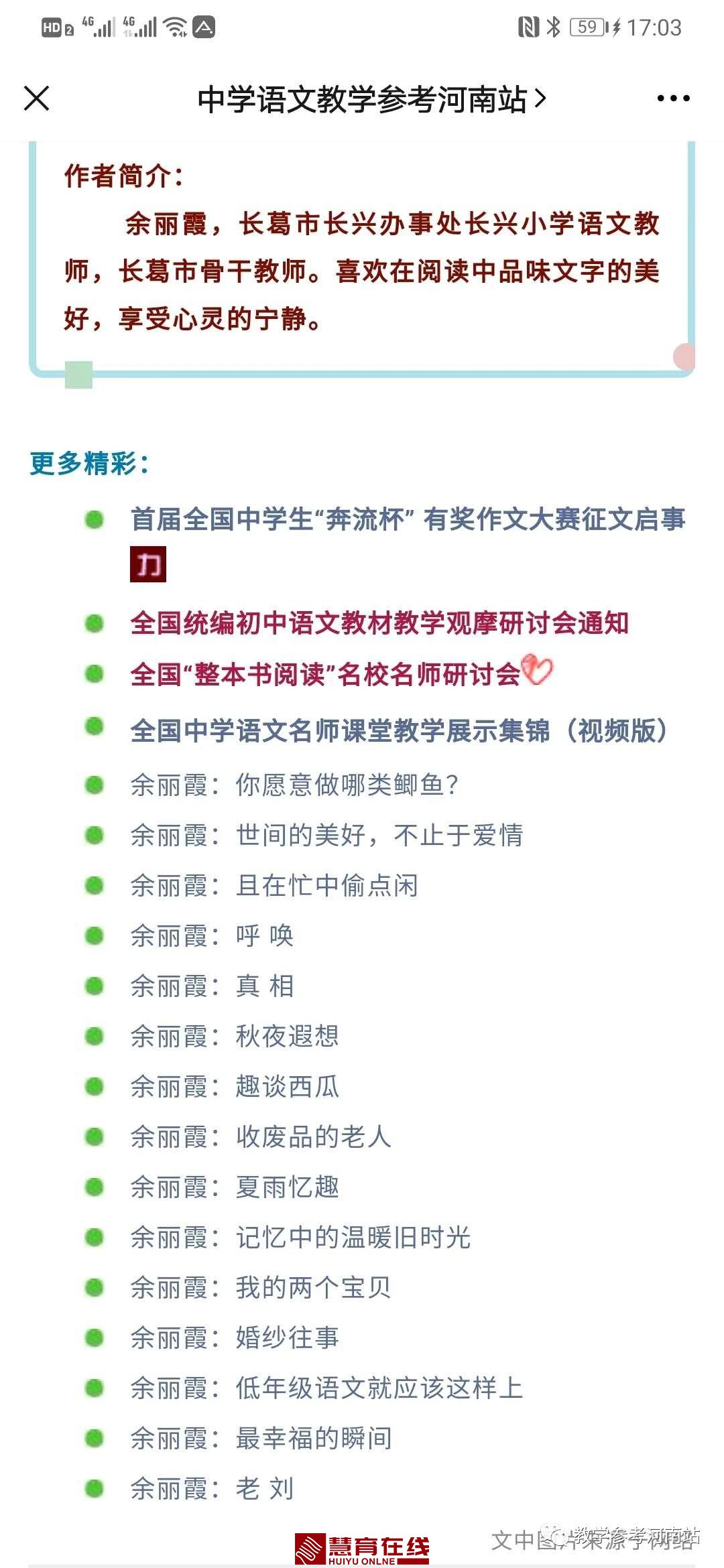Read 余丽霞：最幸福的瞬间
The width and height of the screenshot is (724, 1568).
[261, 1439]
